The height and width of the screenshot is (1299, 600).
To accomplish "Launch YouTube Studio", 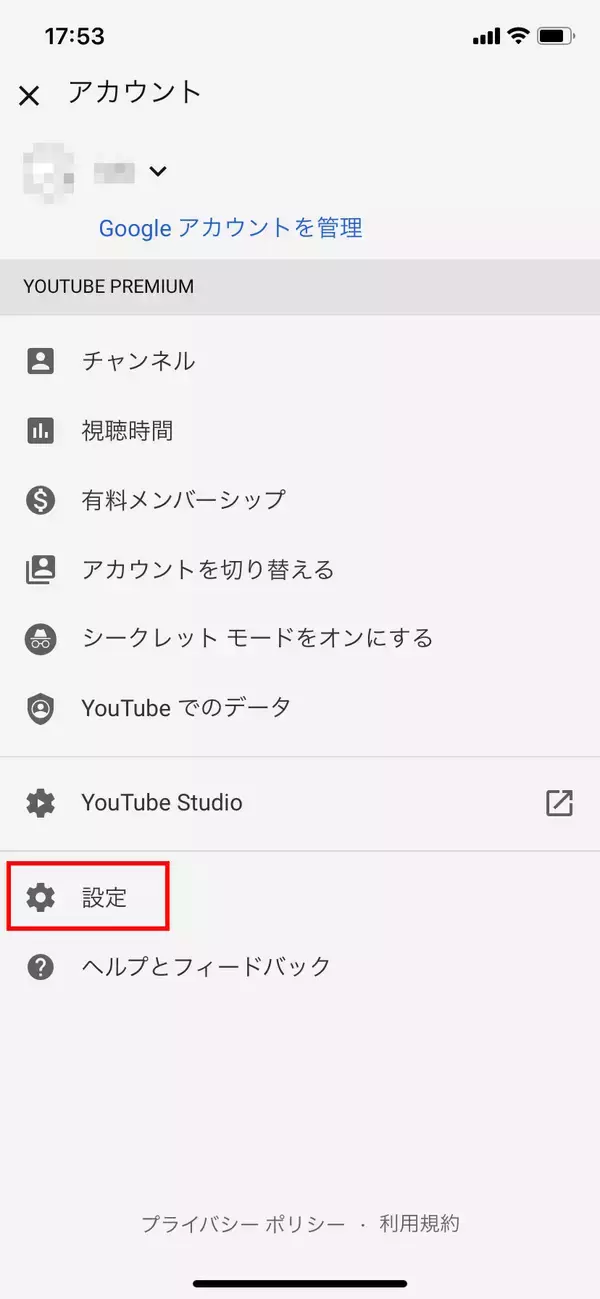I will (x=162, y=802).
